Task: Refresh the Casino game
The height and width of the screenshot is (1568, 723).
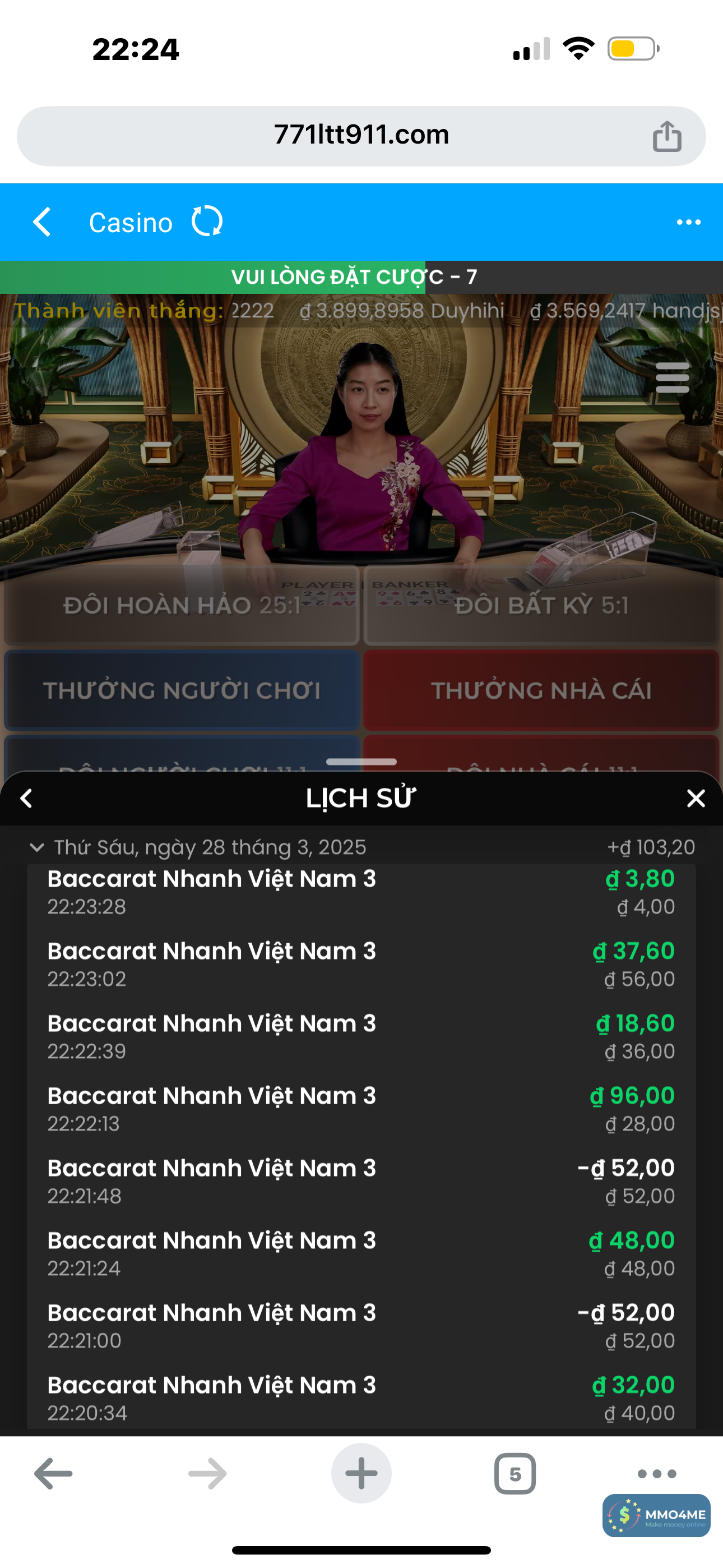Action: pyautogui.click(x=207, y=222)
